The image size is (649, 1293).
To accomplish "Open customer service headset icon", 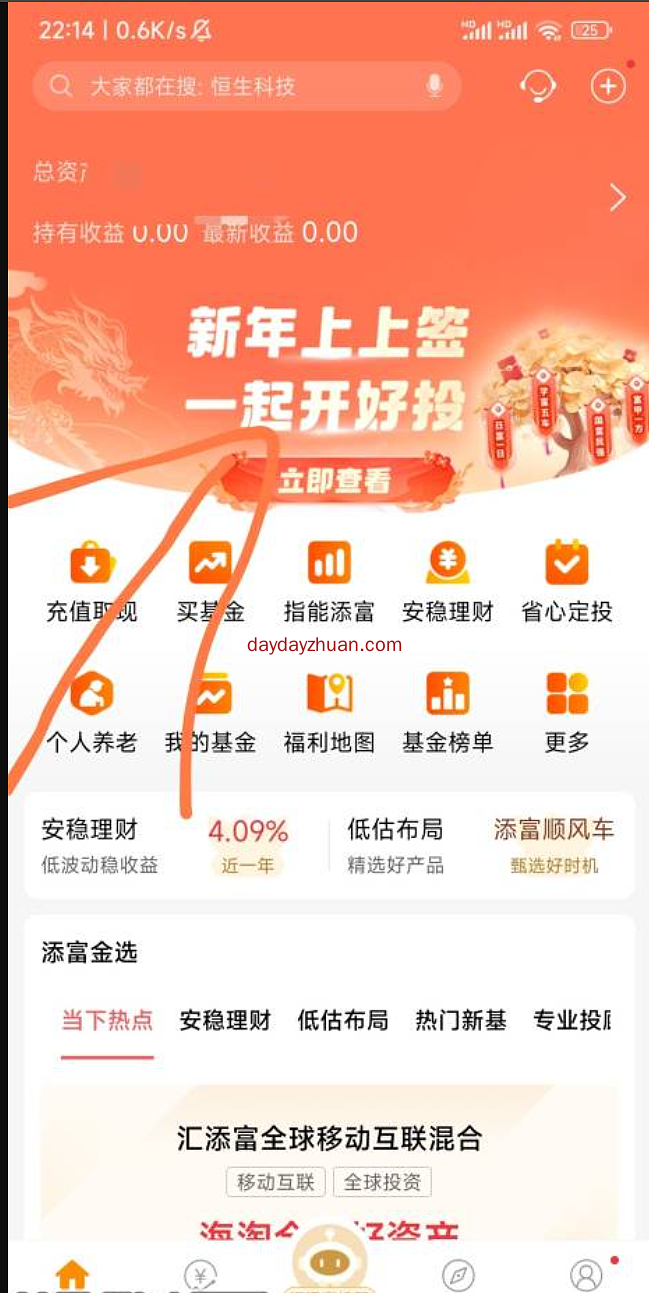I will coord(538,87).
